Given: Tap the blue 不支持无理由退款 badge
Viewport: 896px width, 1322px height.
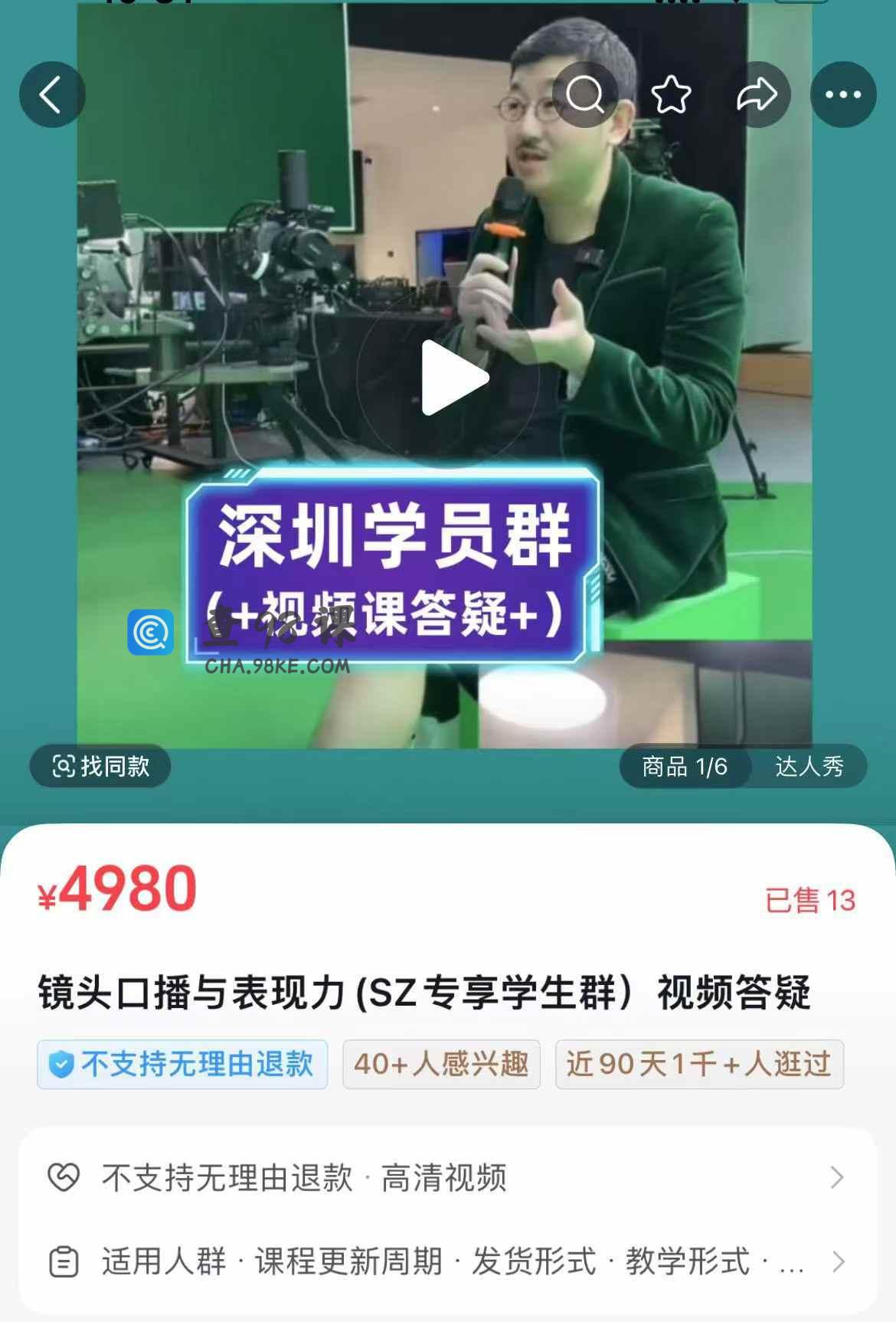Looking at the screenshot, I should tap(182, 1064).
